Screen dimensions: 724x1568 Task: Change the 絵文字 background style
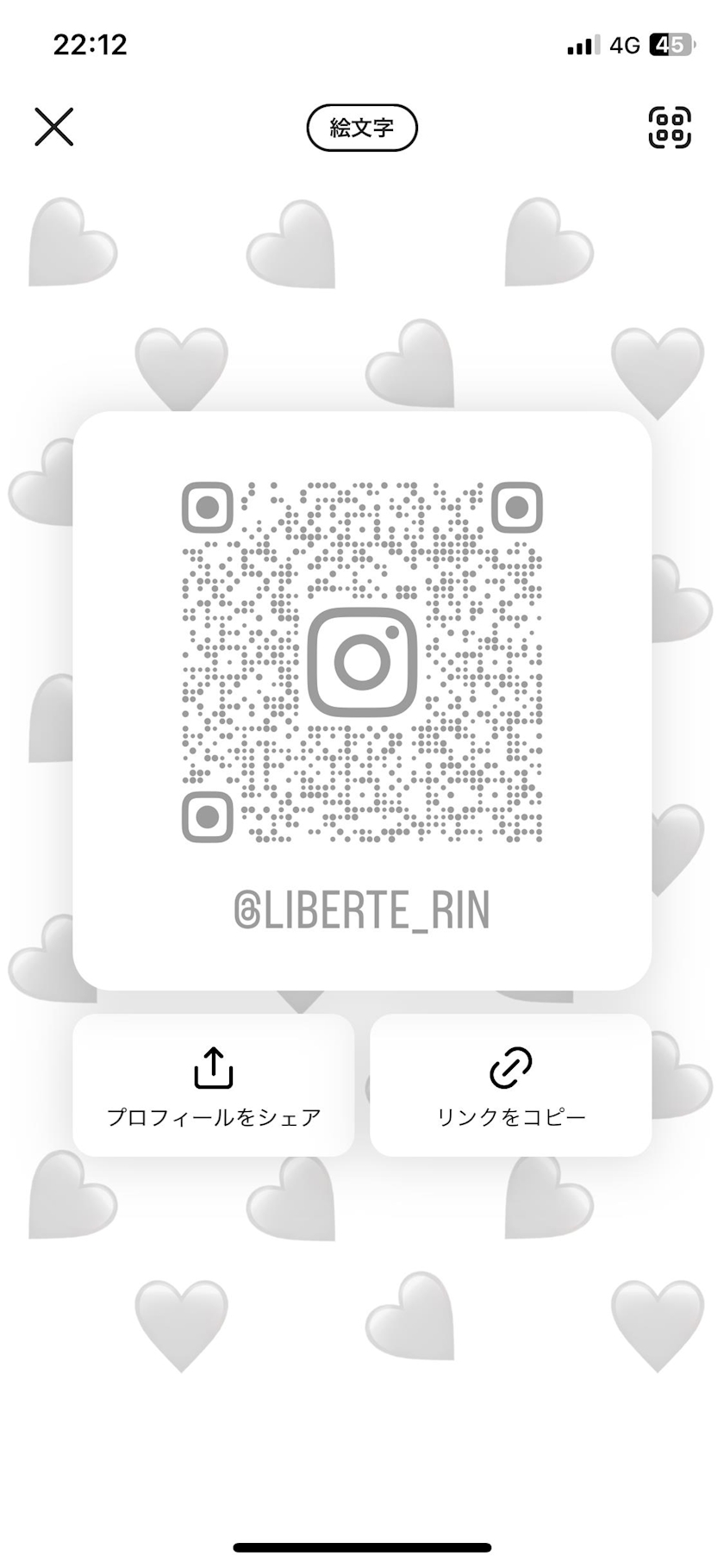coord(362,128)
